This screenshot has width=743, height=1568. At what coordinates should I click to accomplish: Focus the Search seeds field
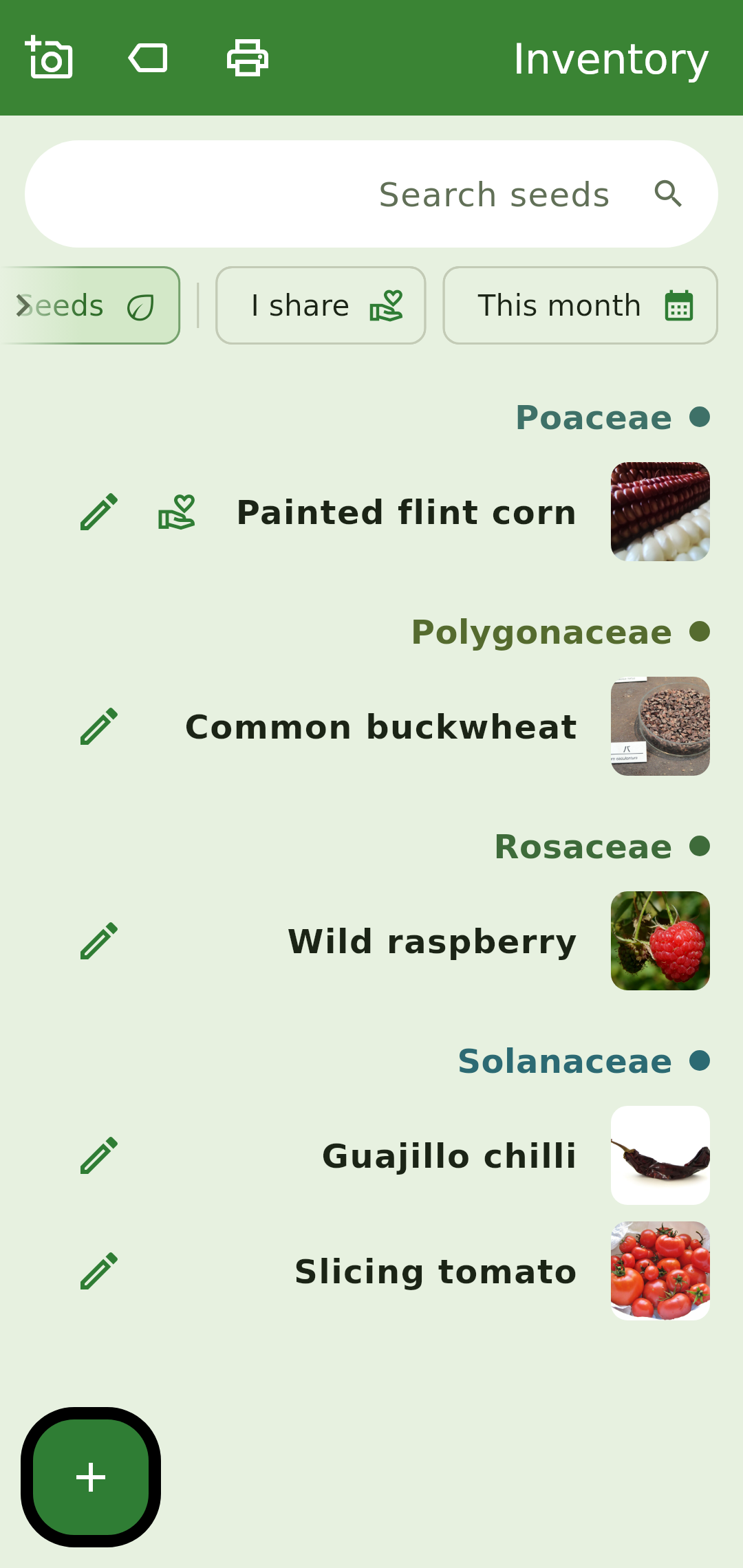point(371,194)
